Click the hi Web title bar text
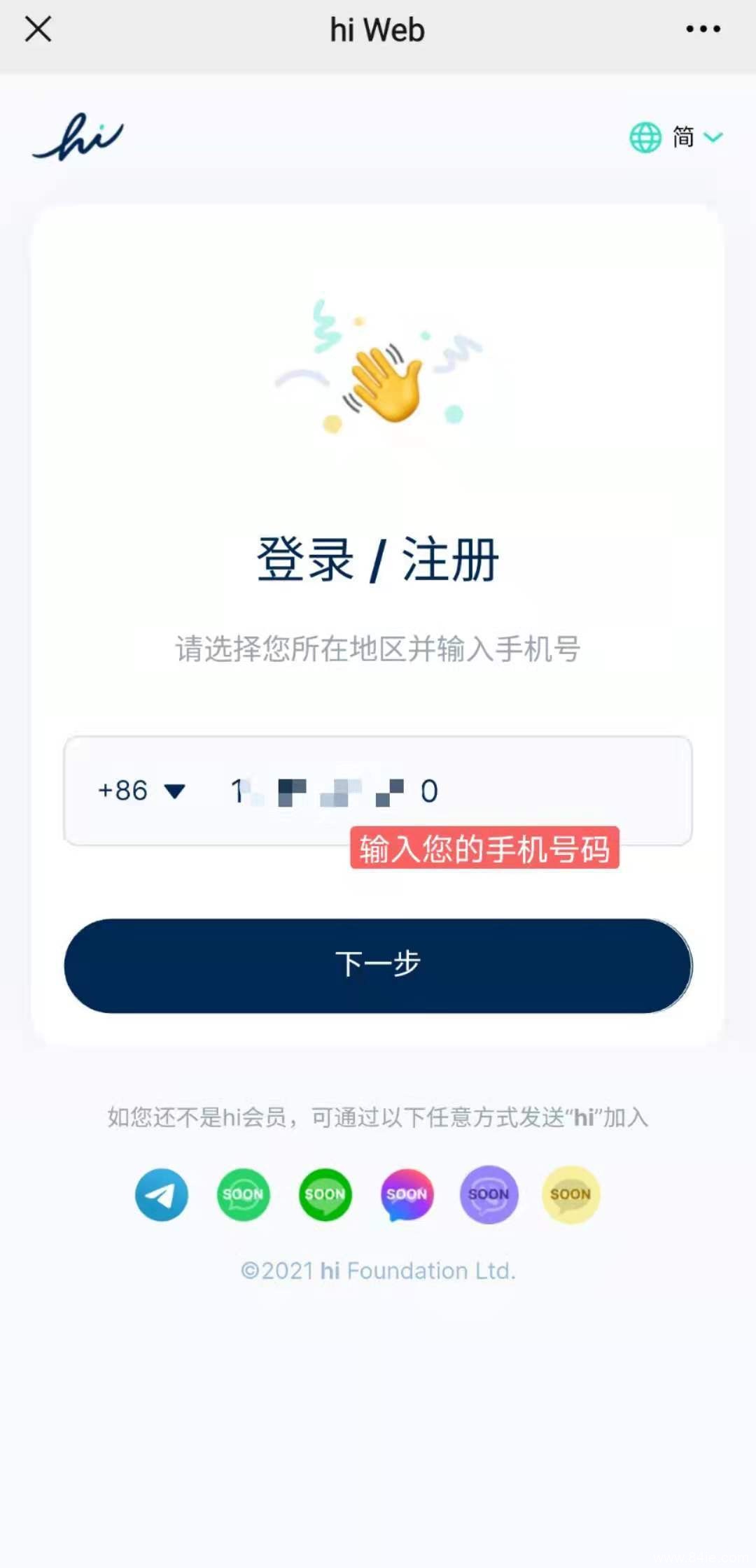This screenshot has width=756, height=1568. click(378, 29)
